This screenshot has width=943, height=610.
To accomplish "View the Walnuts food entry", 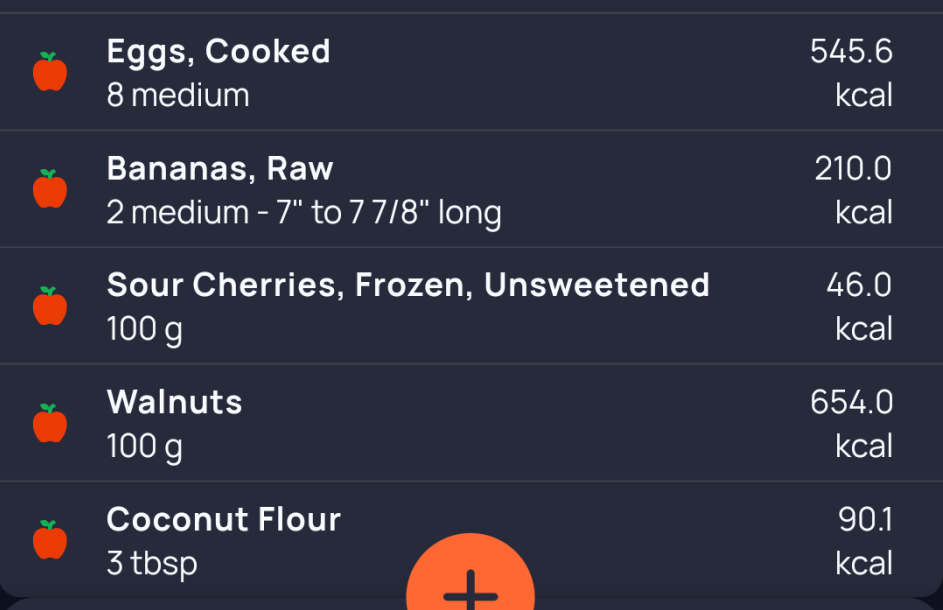I will (472, 423).
